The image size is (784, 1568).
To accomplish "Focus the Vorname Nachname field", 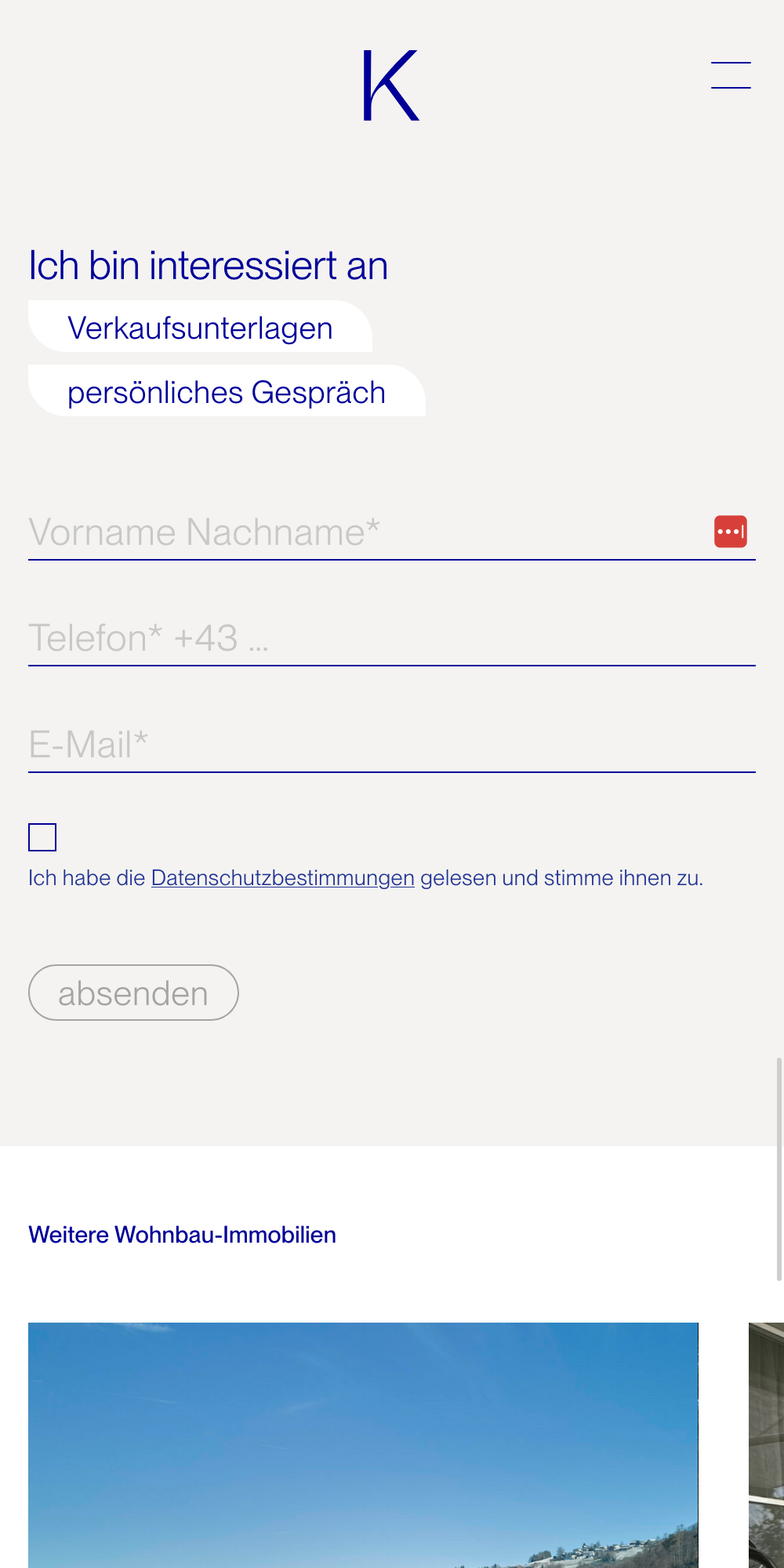I will click(361, 532).
